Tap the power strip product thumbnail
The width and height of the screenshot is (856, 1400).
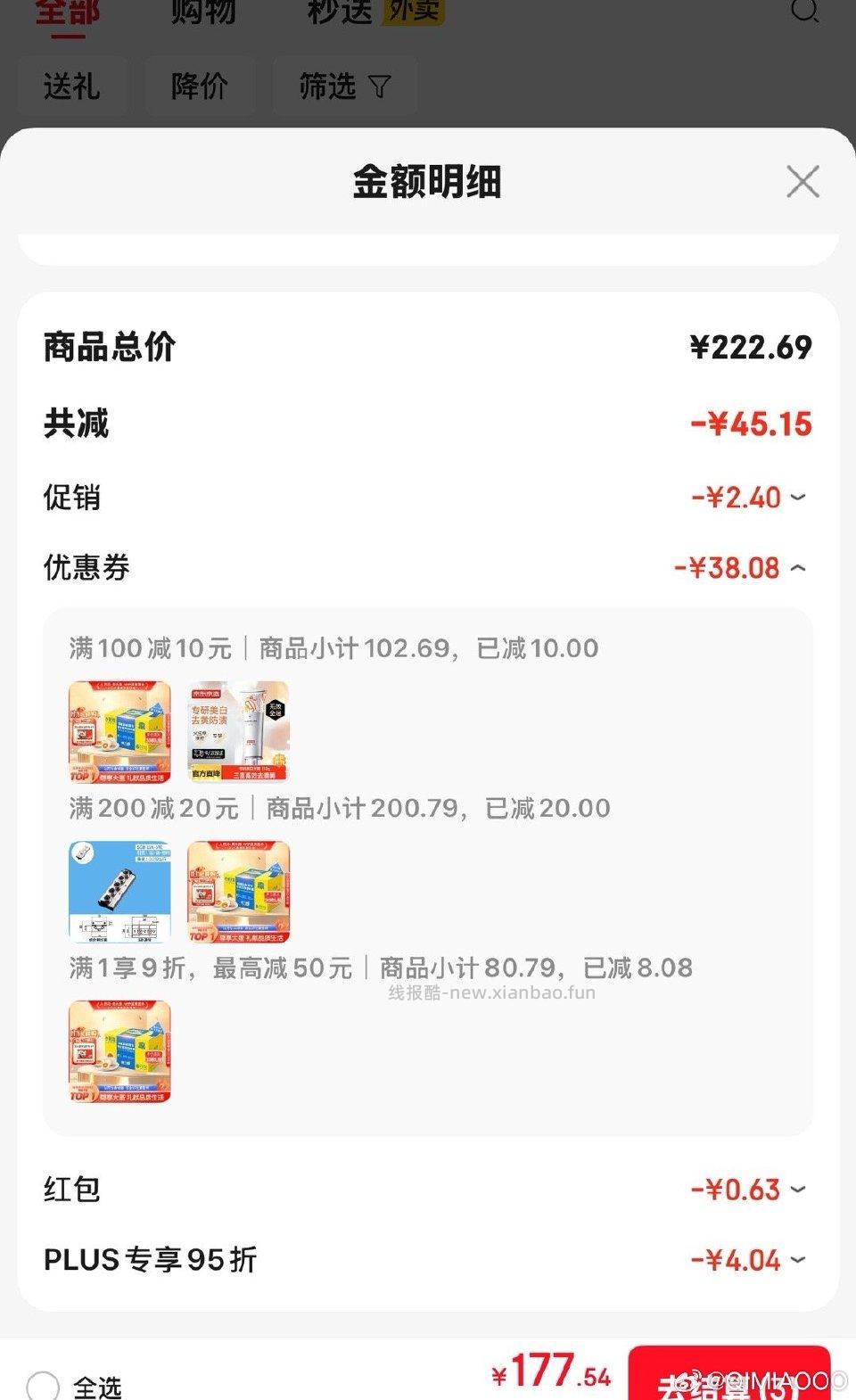(x=119, y=890)
